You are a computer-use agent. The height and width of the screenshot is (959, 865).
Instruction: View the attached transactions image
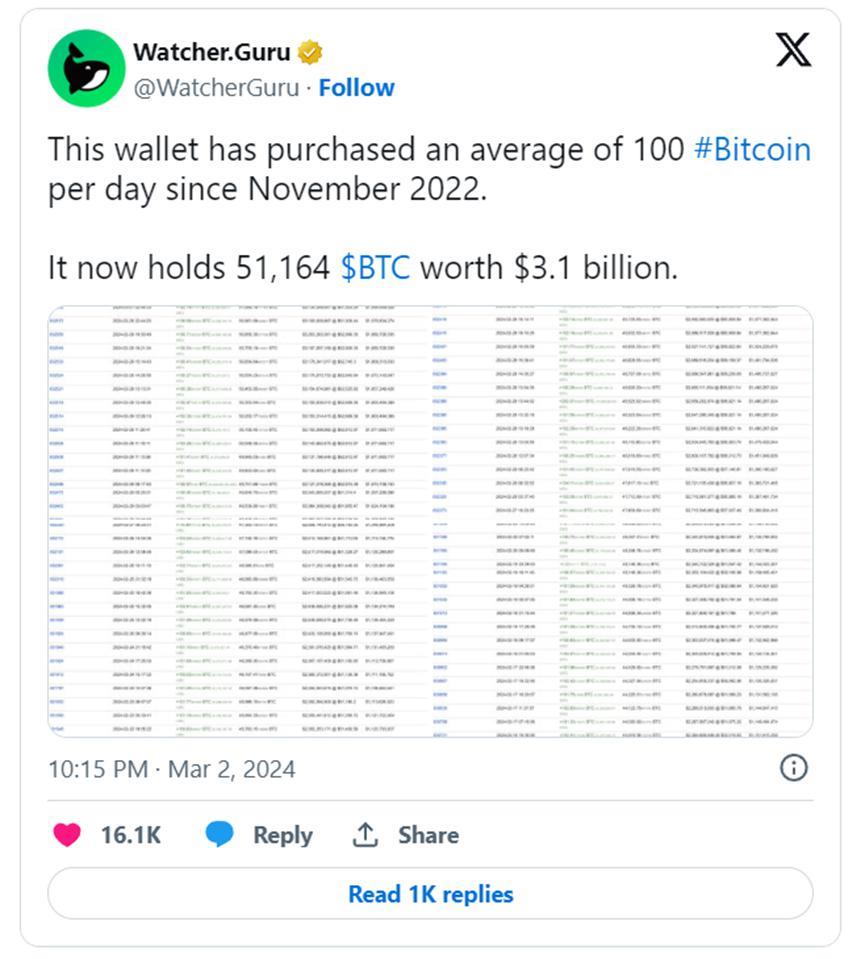(x=430, y=521)
